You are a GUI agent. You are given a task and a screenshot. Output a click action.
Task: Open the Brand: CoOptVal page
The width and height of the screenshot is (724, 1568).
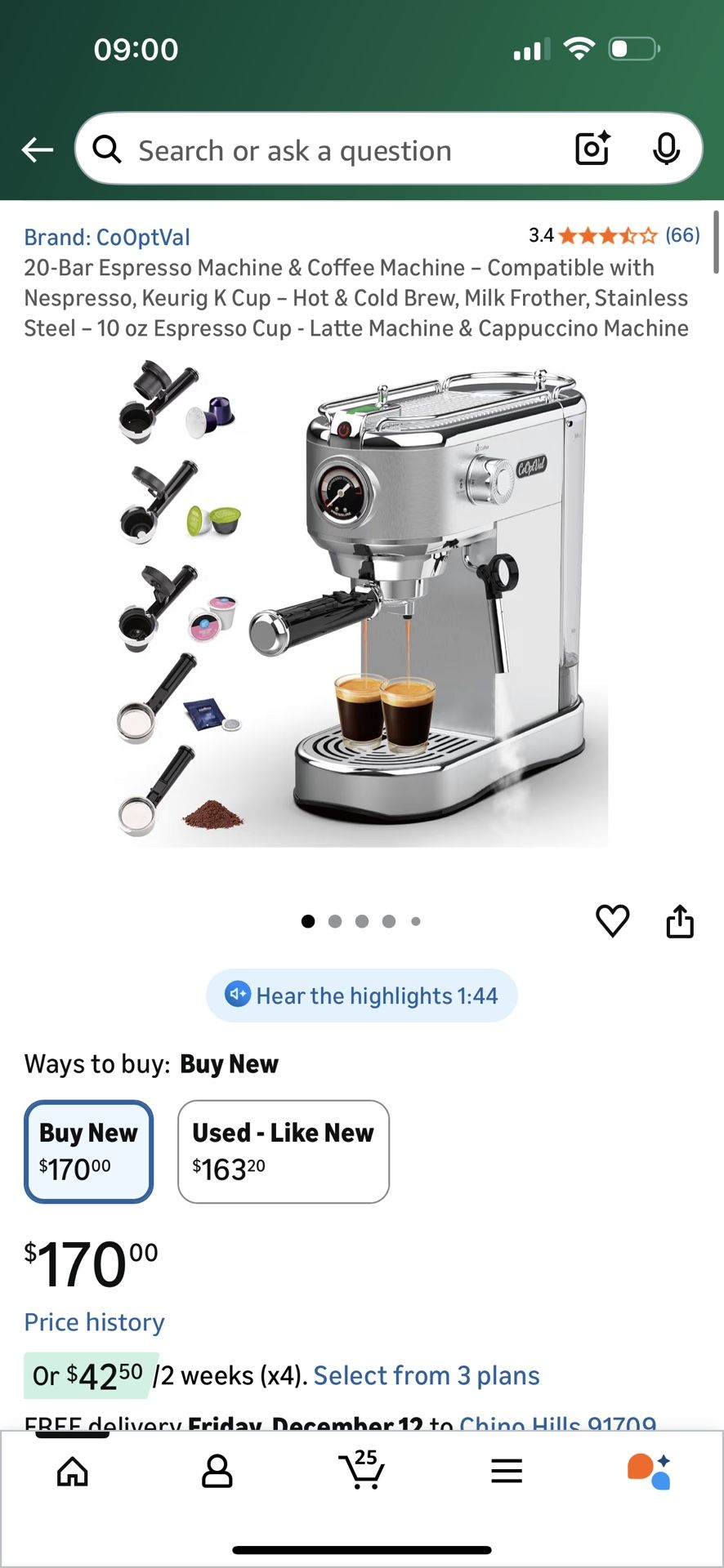[107, 237]
